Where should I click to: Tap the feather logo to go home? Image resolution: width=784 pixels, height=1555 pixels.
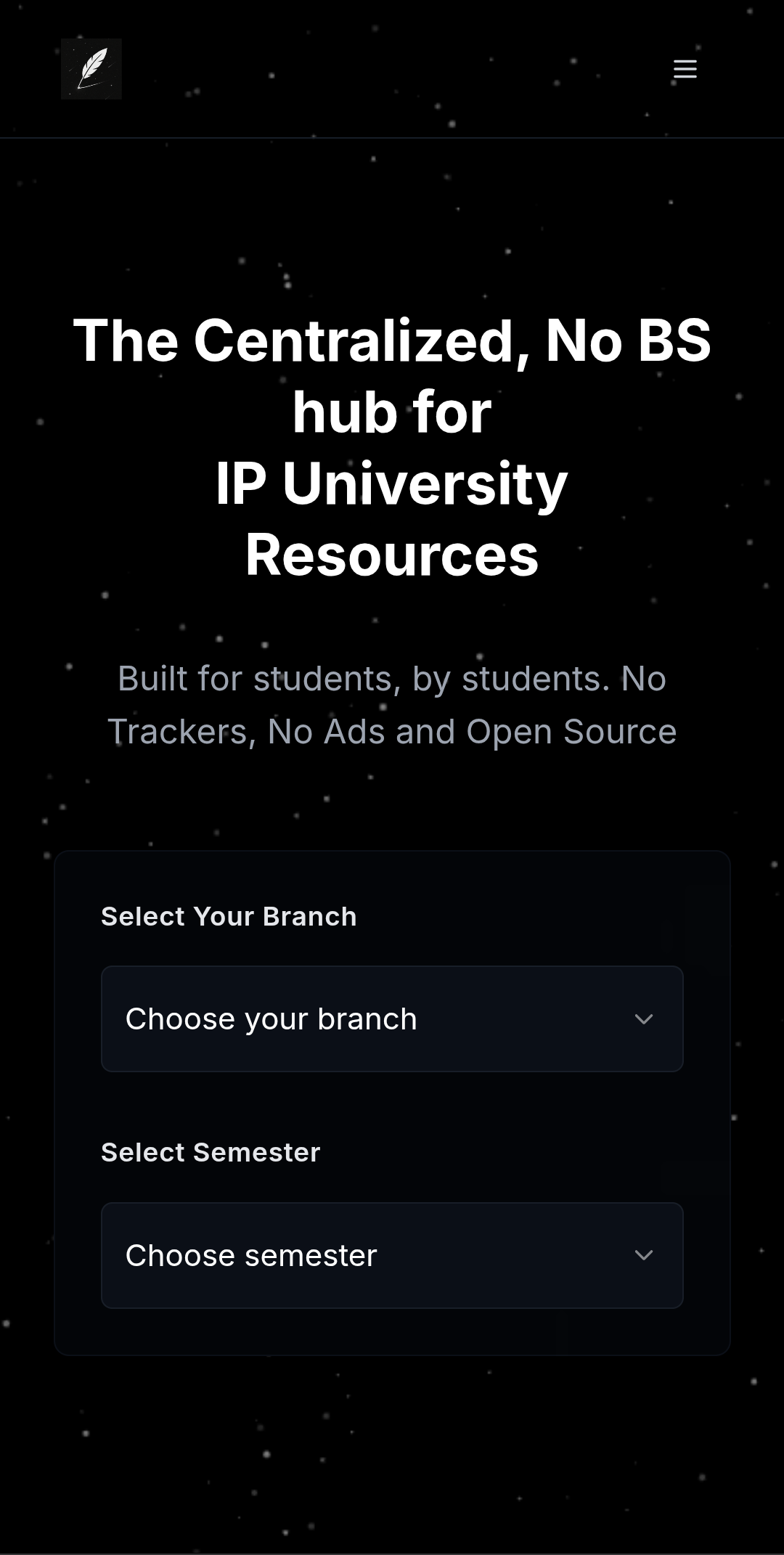(91, 69)
